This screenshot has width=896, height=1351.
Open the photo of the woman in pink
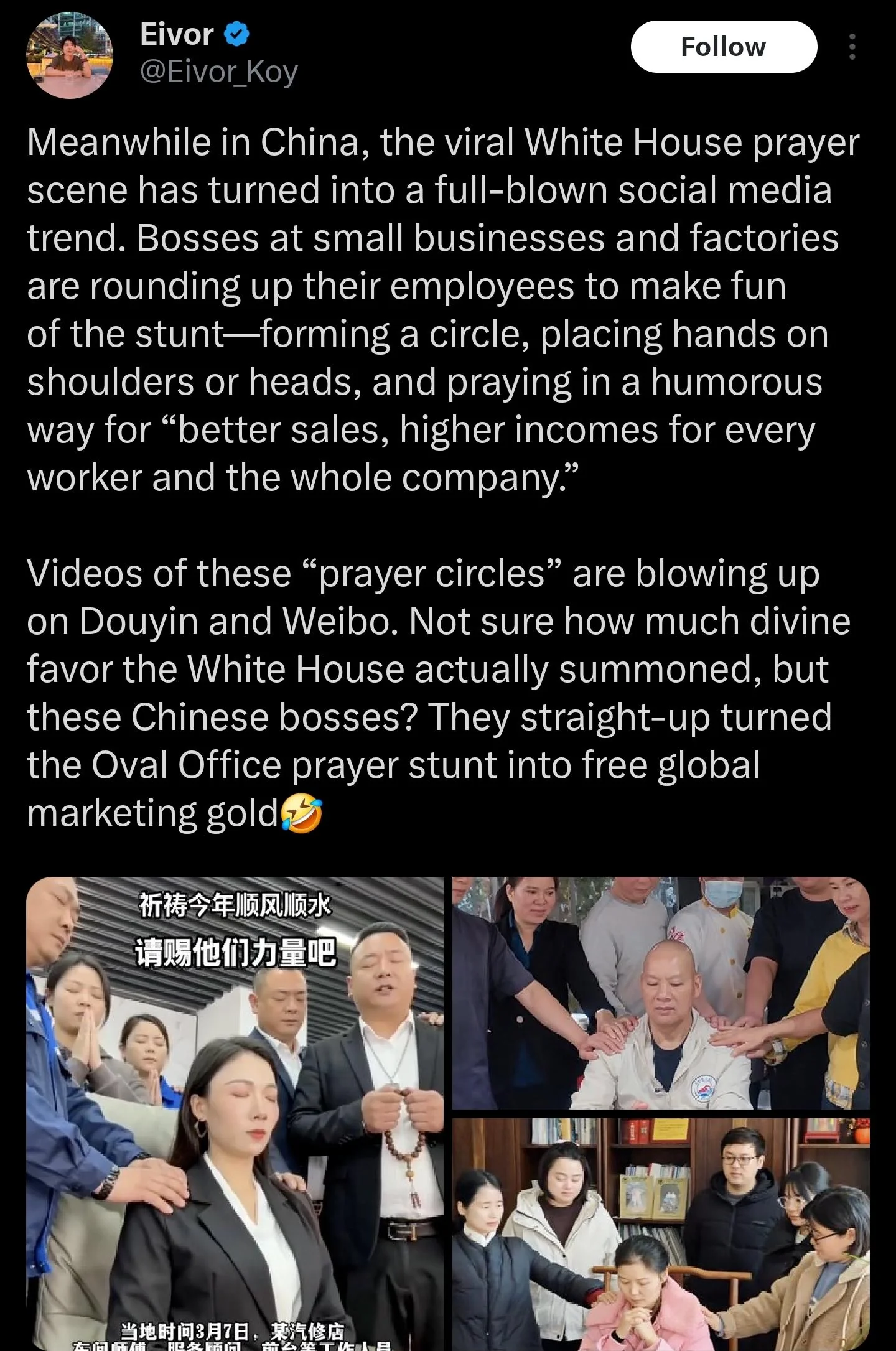[660, 1233]
